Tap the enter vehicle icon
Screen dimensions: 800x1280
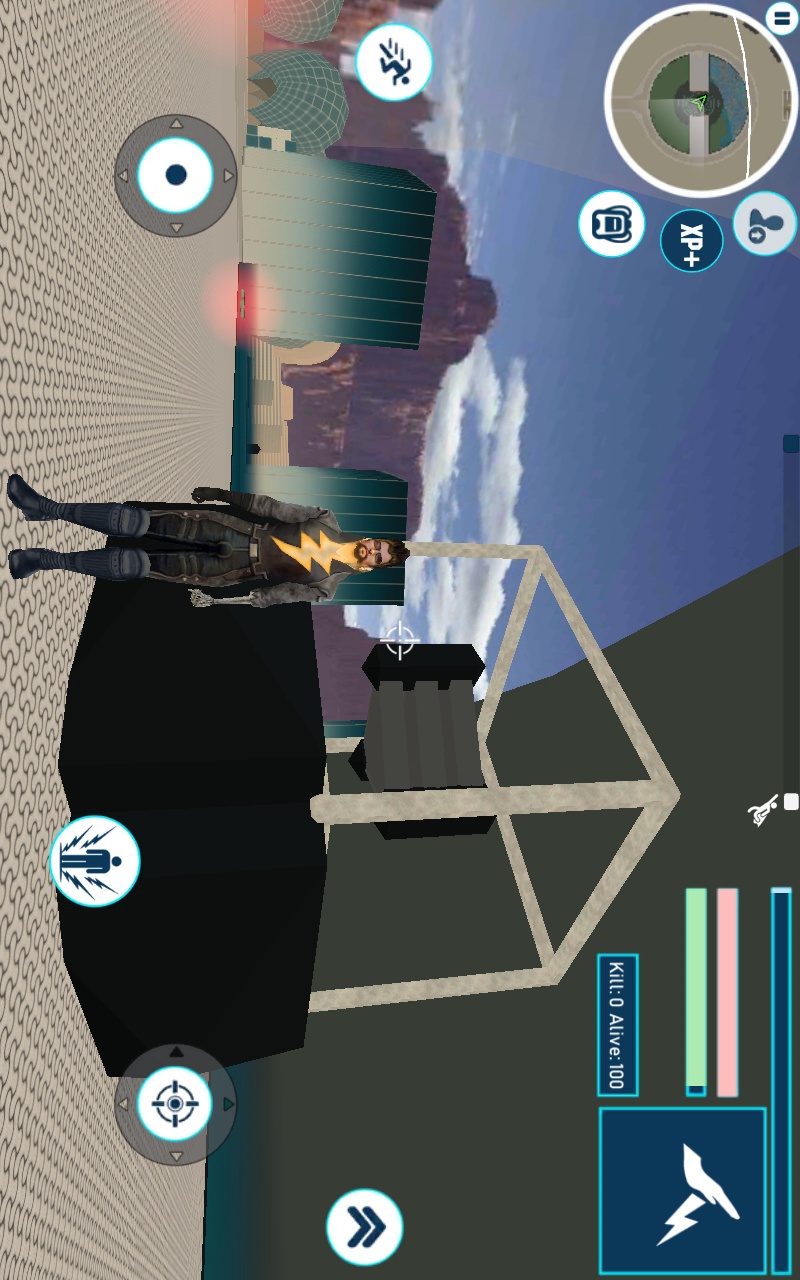coord(765,224)
